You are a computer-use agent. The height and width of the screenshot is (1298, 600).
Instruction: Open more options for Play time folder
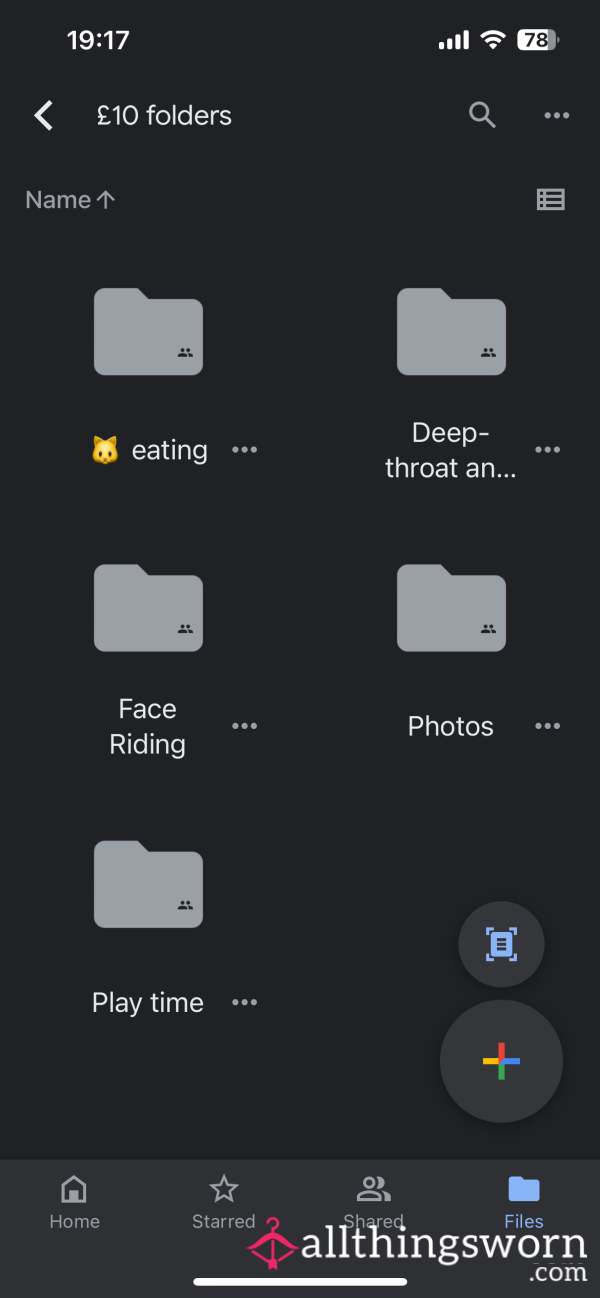coord(244,1002)
